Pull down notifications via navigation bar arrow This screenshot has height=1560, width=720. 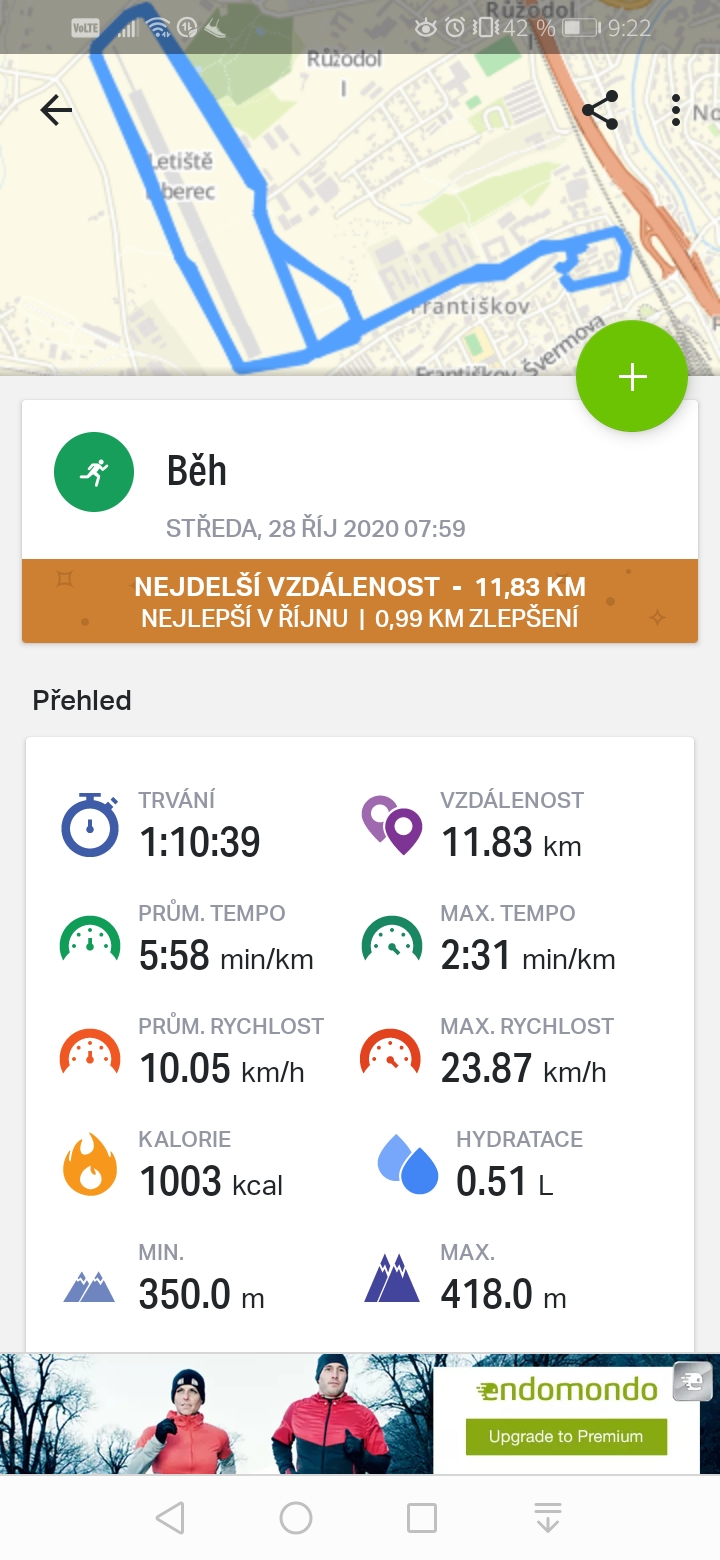click(548, 1518)
